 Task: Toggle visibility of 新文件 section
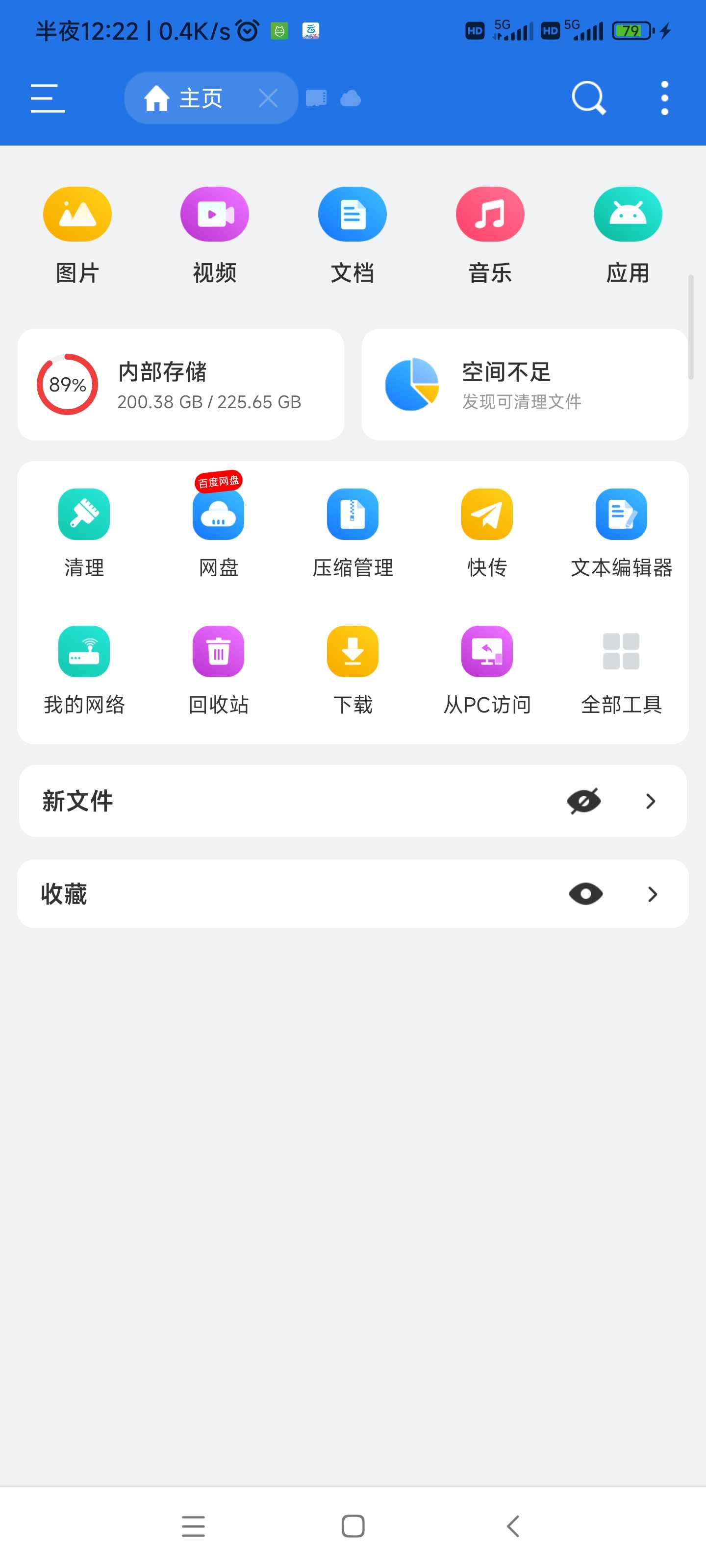[583, 801]
